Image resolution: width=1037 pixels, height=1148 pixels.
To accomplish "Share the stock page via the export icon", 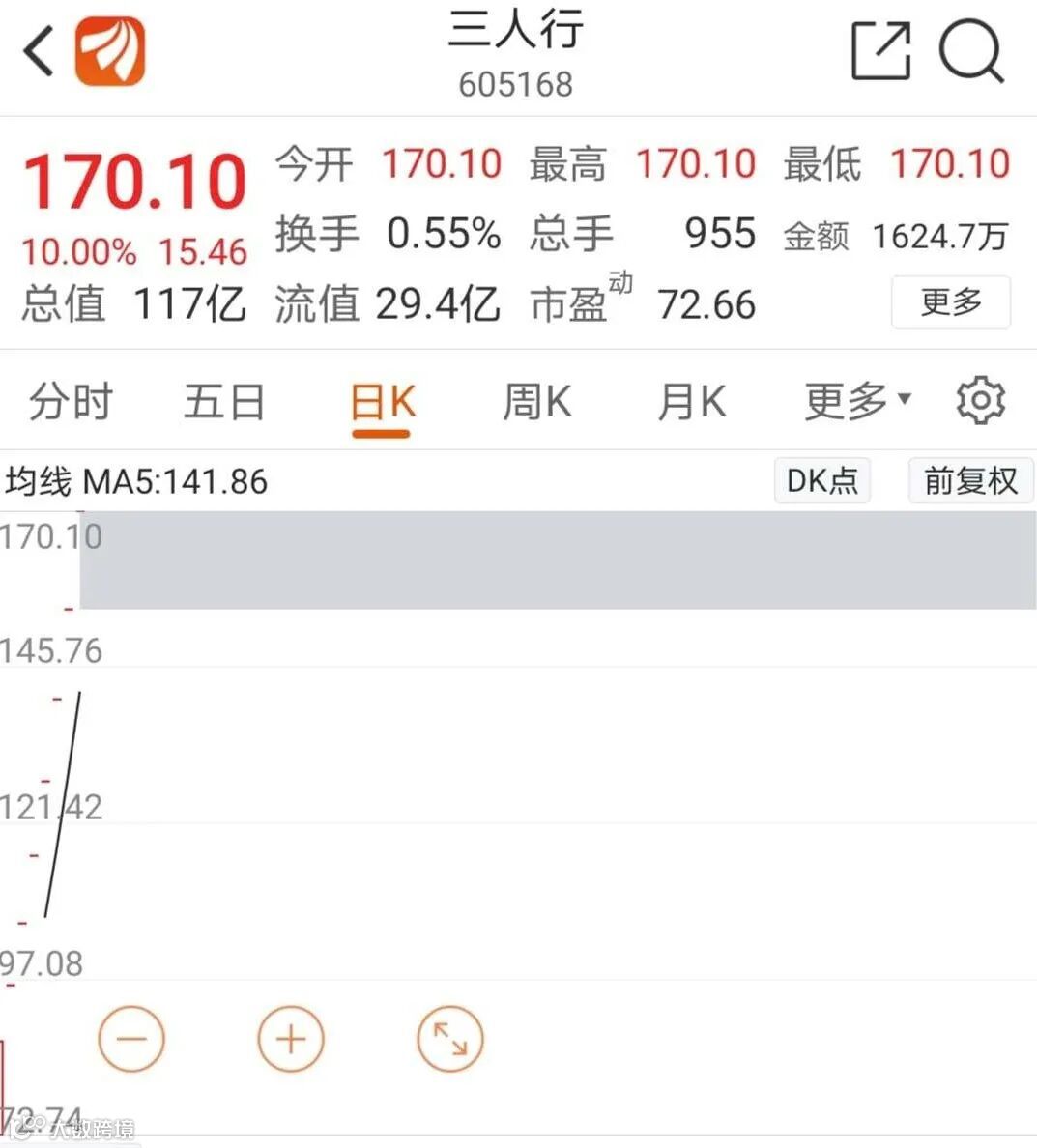I will [x=880, y=50].
